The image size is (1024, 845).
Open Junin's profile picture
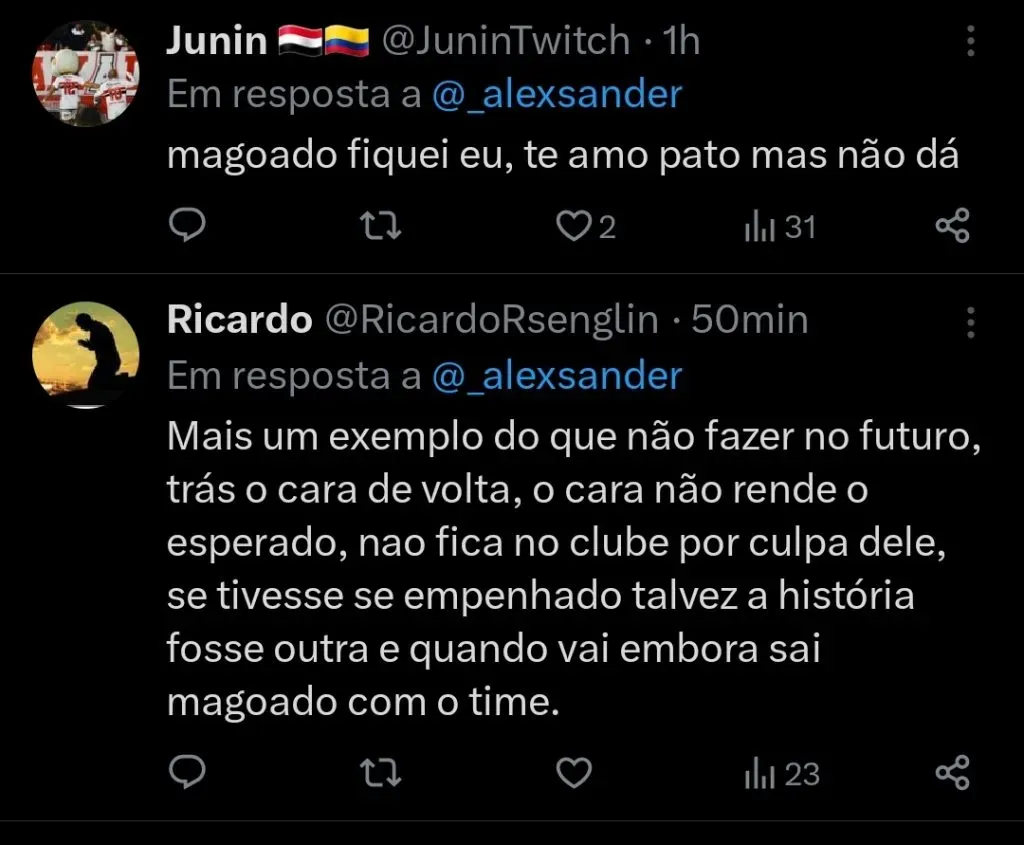click(x=85, y=72)
